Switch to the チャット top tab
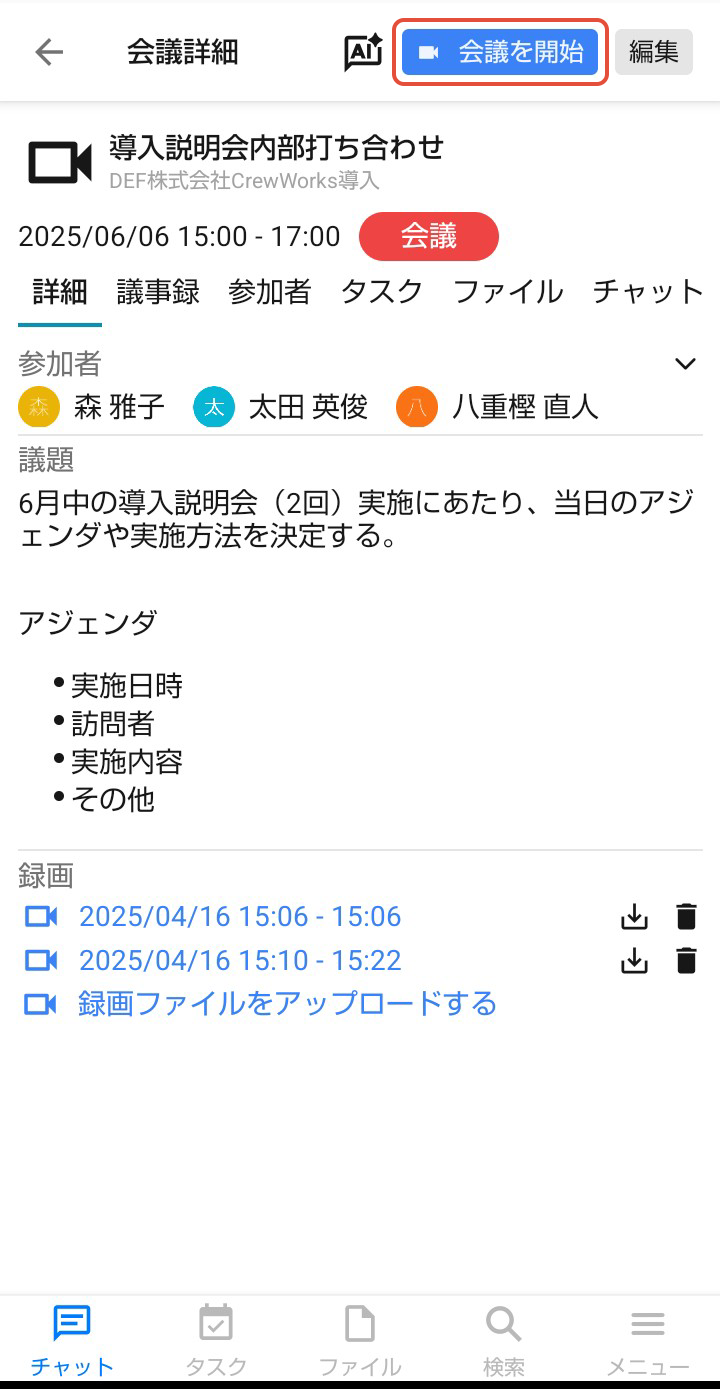 click(x=648, y=292)
